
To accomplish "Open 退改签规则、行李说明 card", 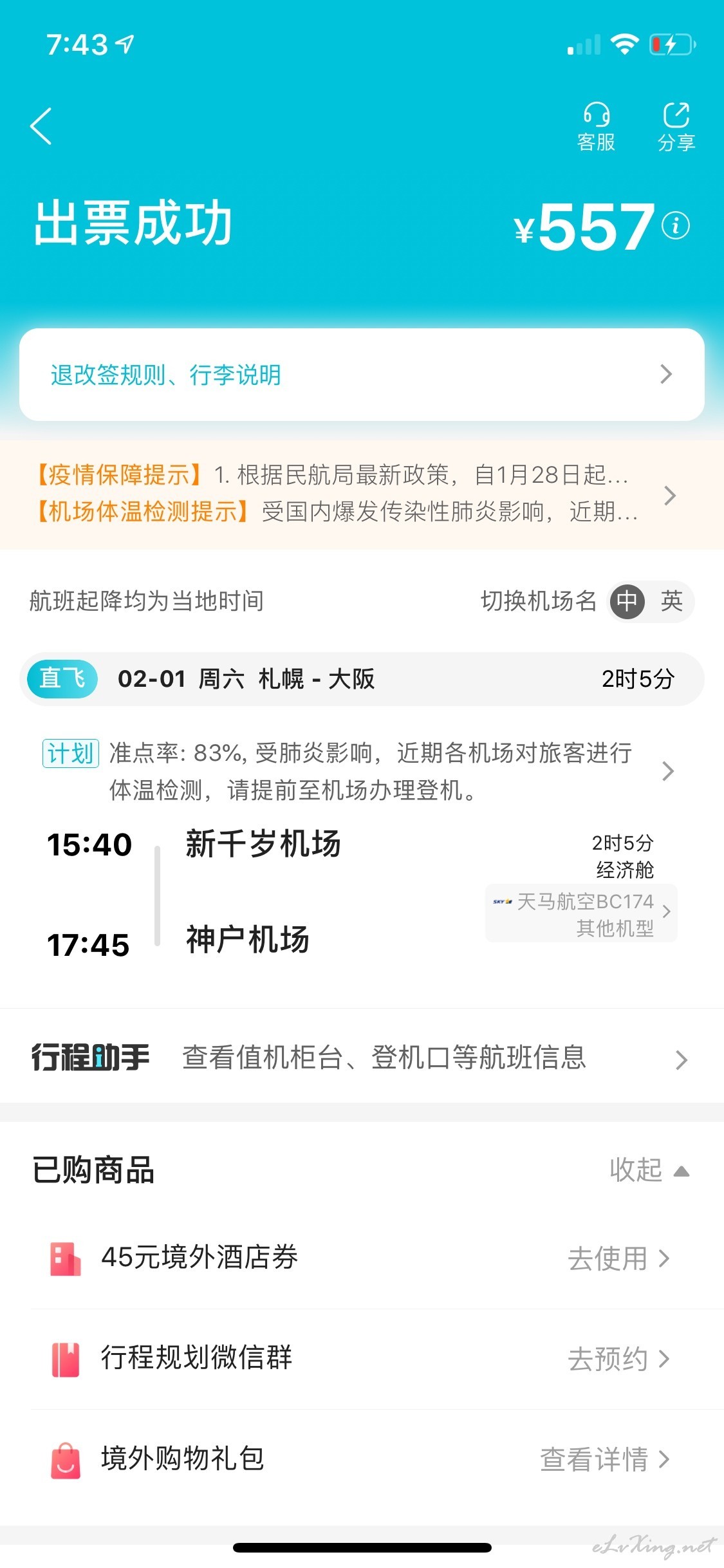I will click(362, 375).
